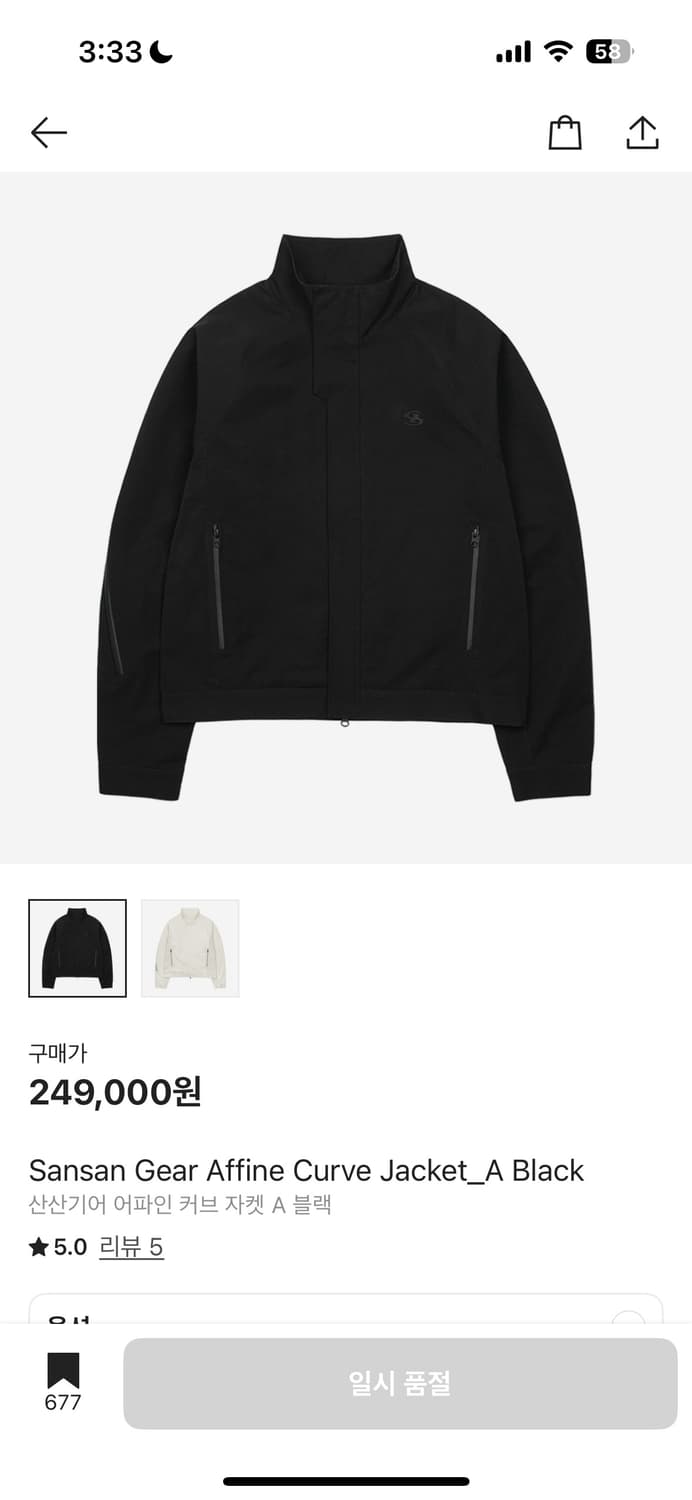Select the cream jacket thumbnail
The height and width of the screenshot is (1500, 692).
click(190, 948)
